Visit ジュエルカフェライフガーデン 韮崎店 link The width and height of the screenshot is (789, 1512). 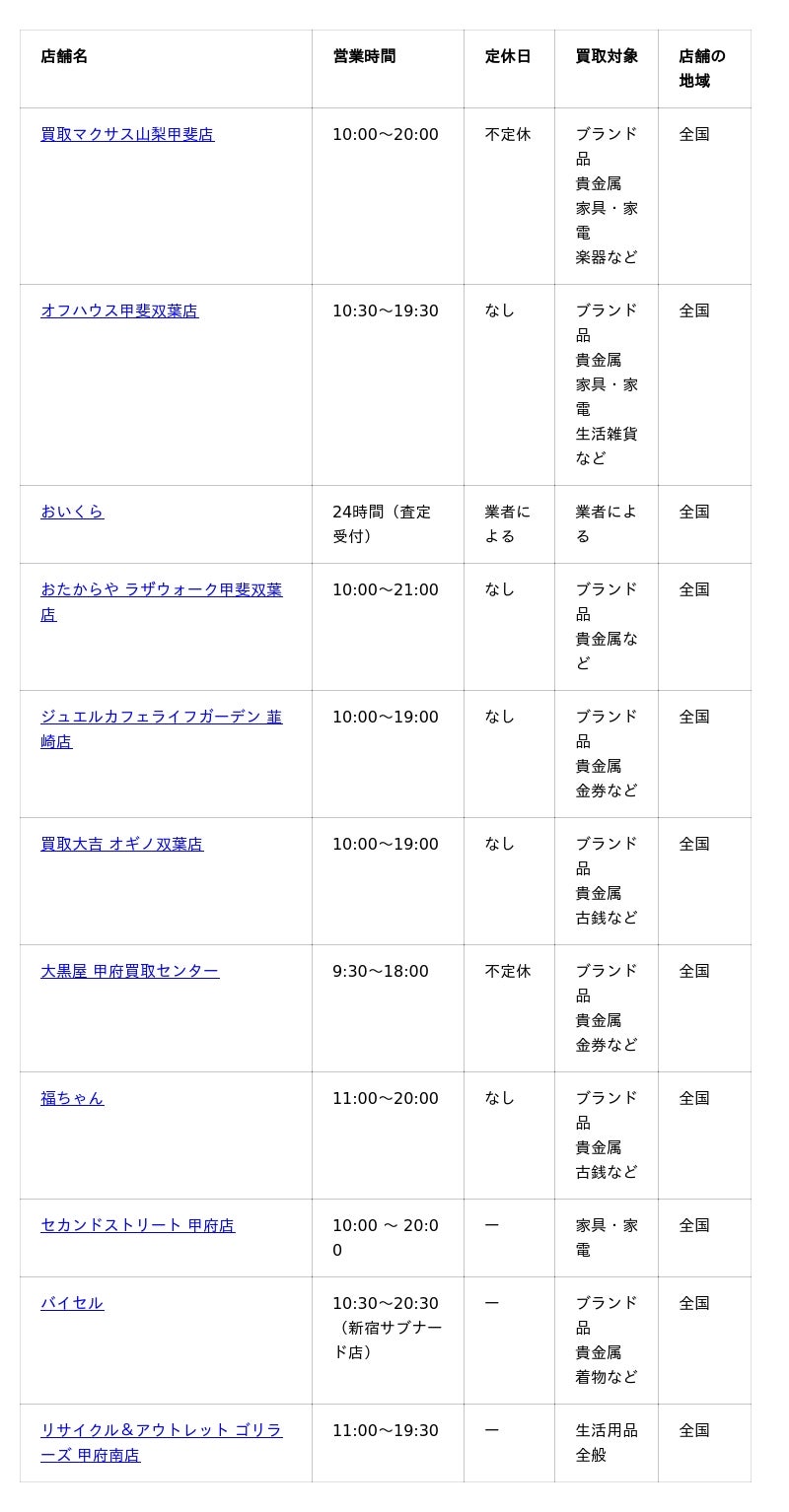coord(162,728)
